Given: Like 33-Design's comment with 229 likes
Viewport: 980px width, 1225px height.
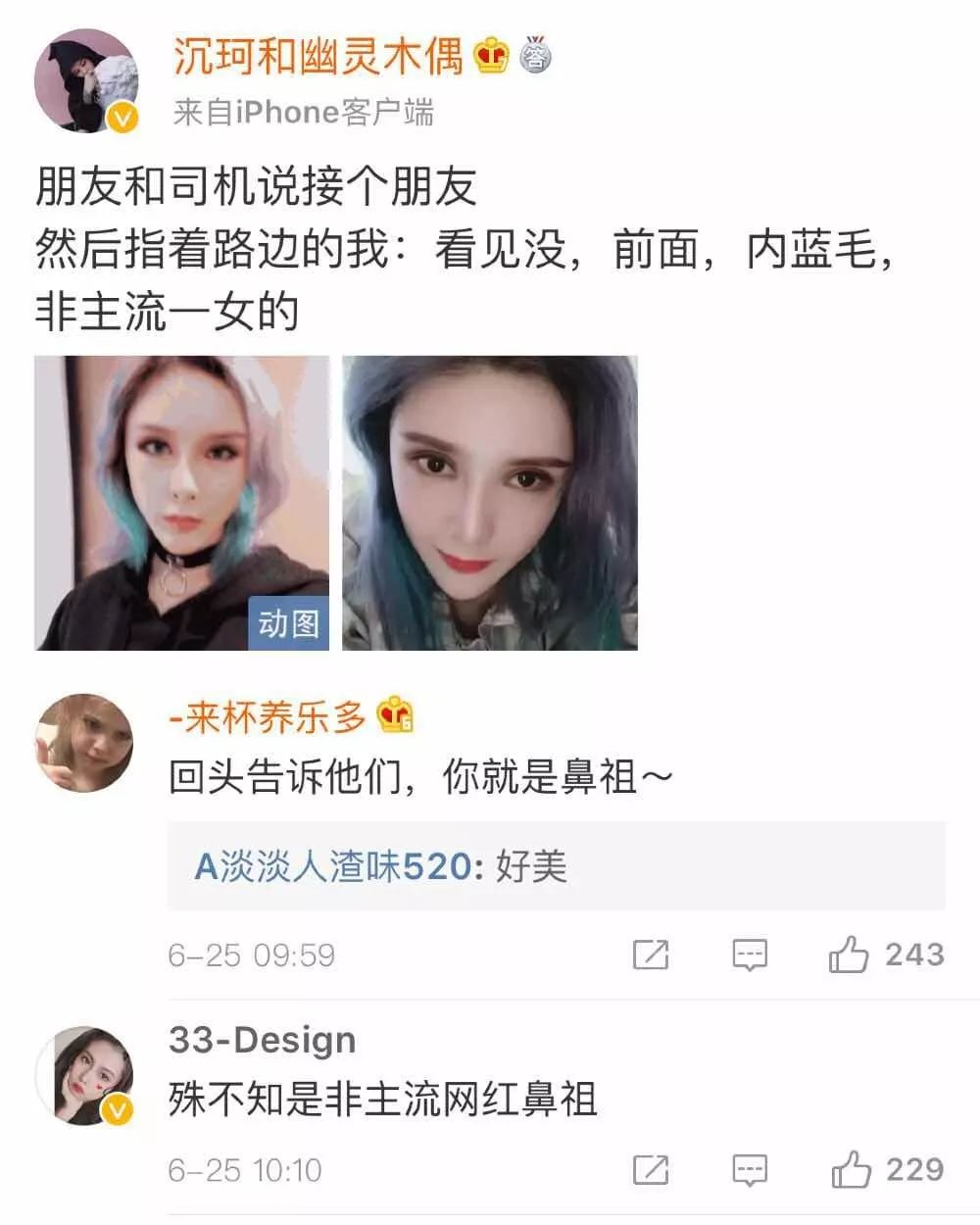Looking at the screenshot, I should coord(851,1169).
